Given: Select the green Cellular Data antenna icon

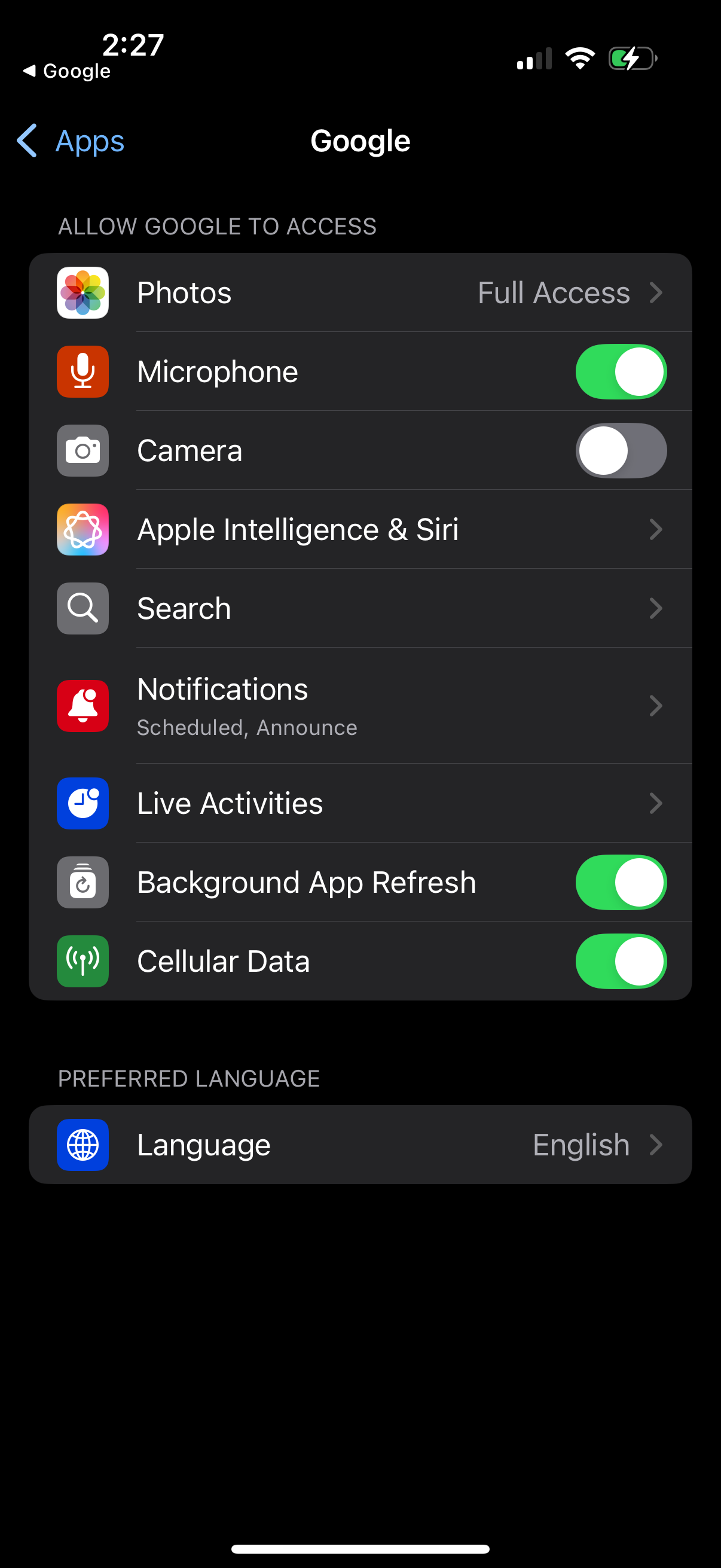Looking at the screenshot, I should pyautogui.click(x=82, y=961).
